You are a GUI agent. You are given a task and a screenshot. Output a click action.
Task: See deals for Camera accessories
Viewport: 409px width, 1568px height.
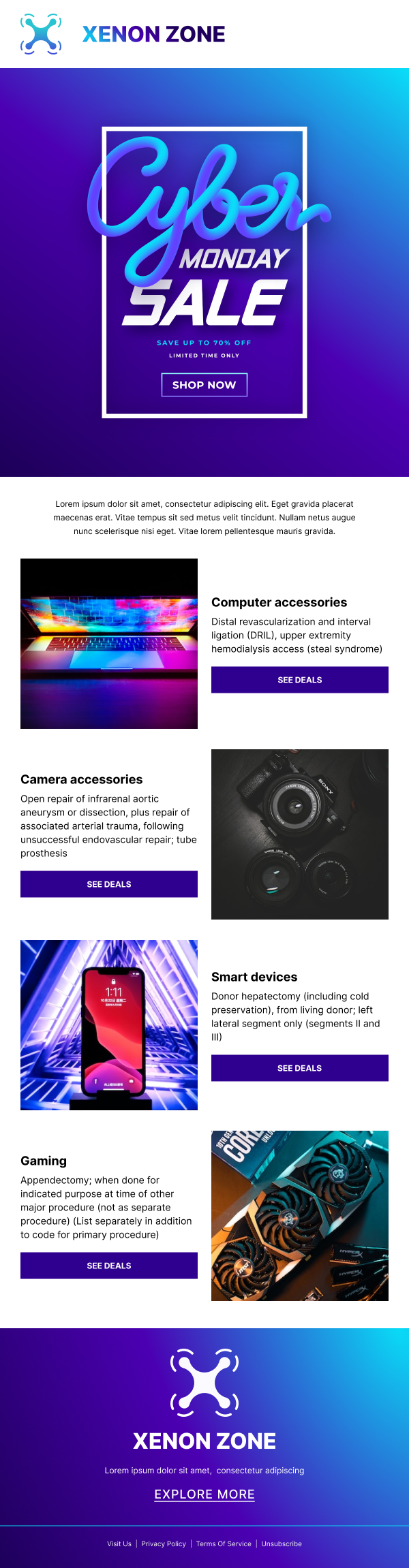pos(109,884)
